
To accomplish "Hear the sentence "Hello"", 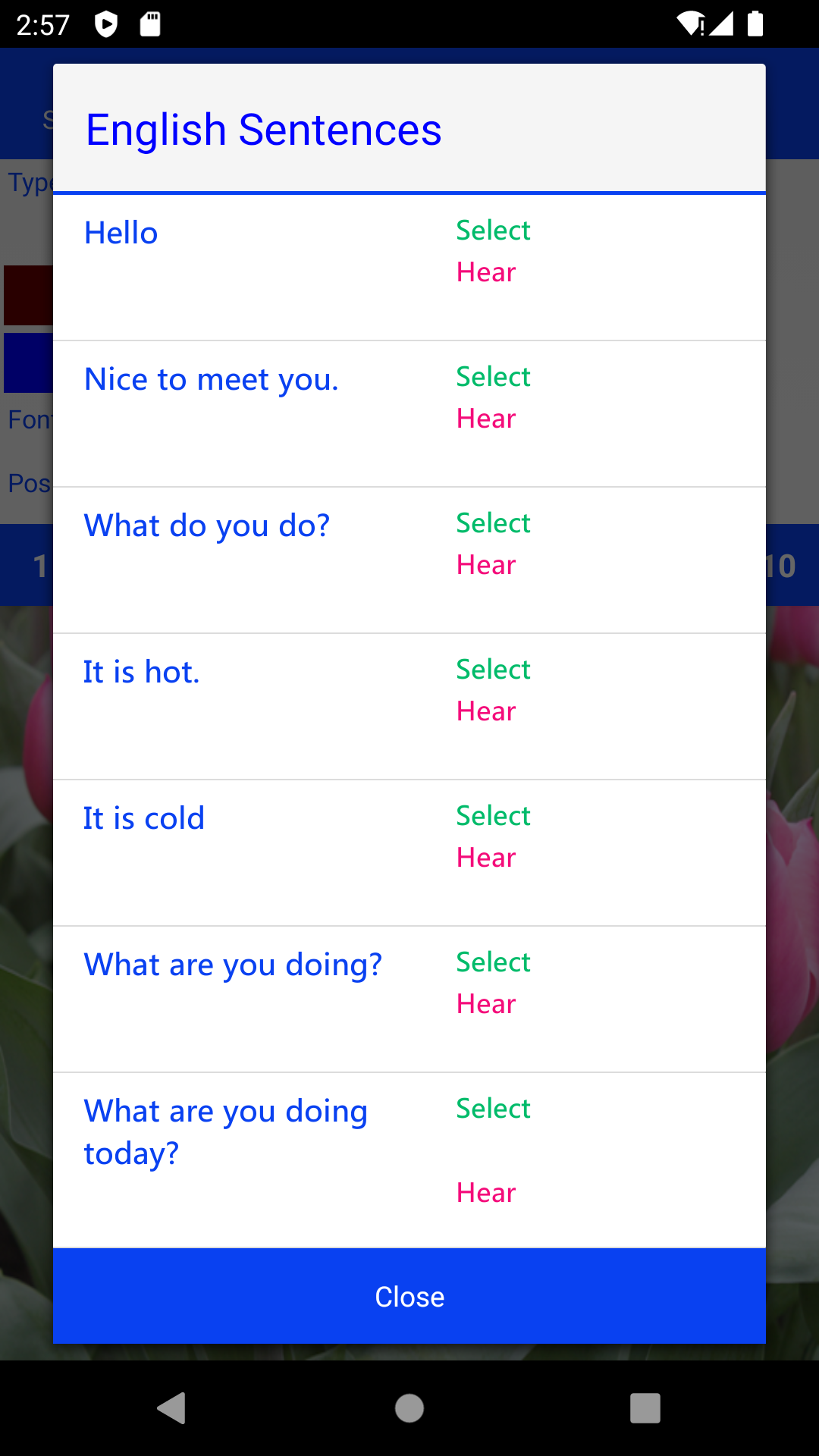I will tap(486, 272).
